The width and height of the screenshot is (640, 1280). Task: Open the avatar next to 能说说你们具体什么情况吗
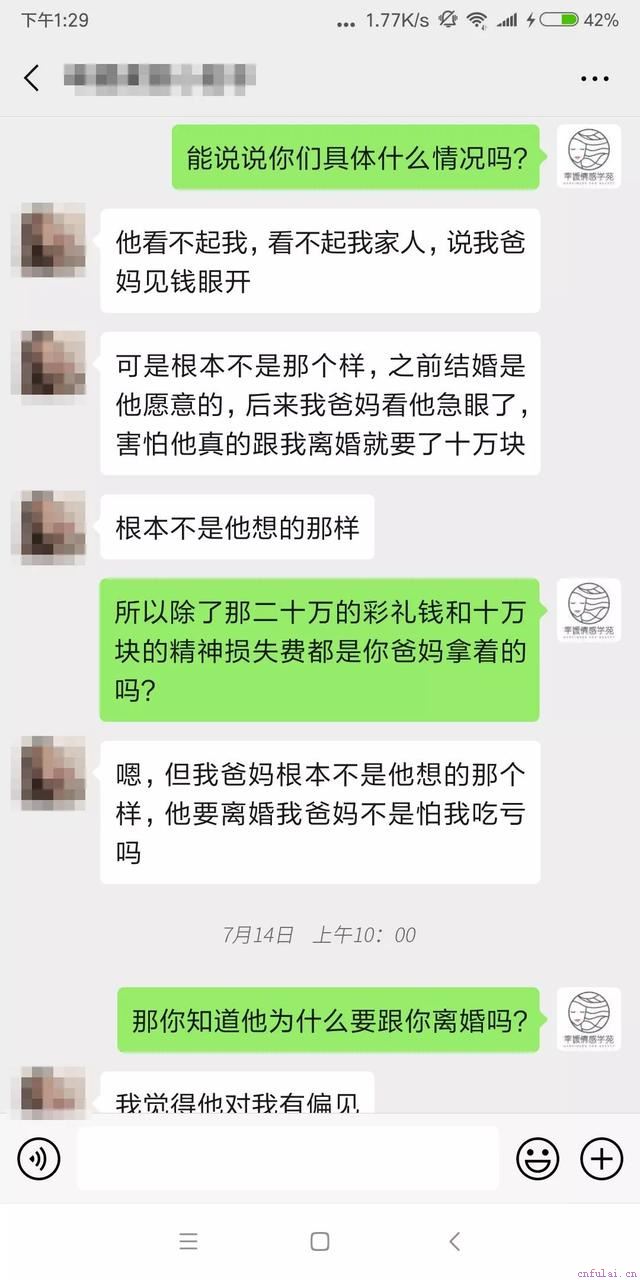pyautogui.click(x=588, y=158)
